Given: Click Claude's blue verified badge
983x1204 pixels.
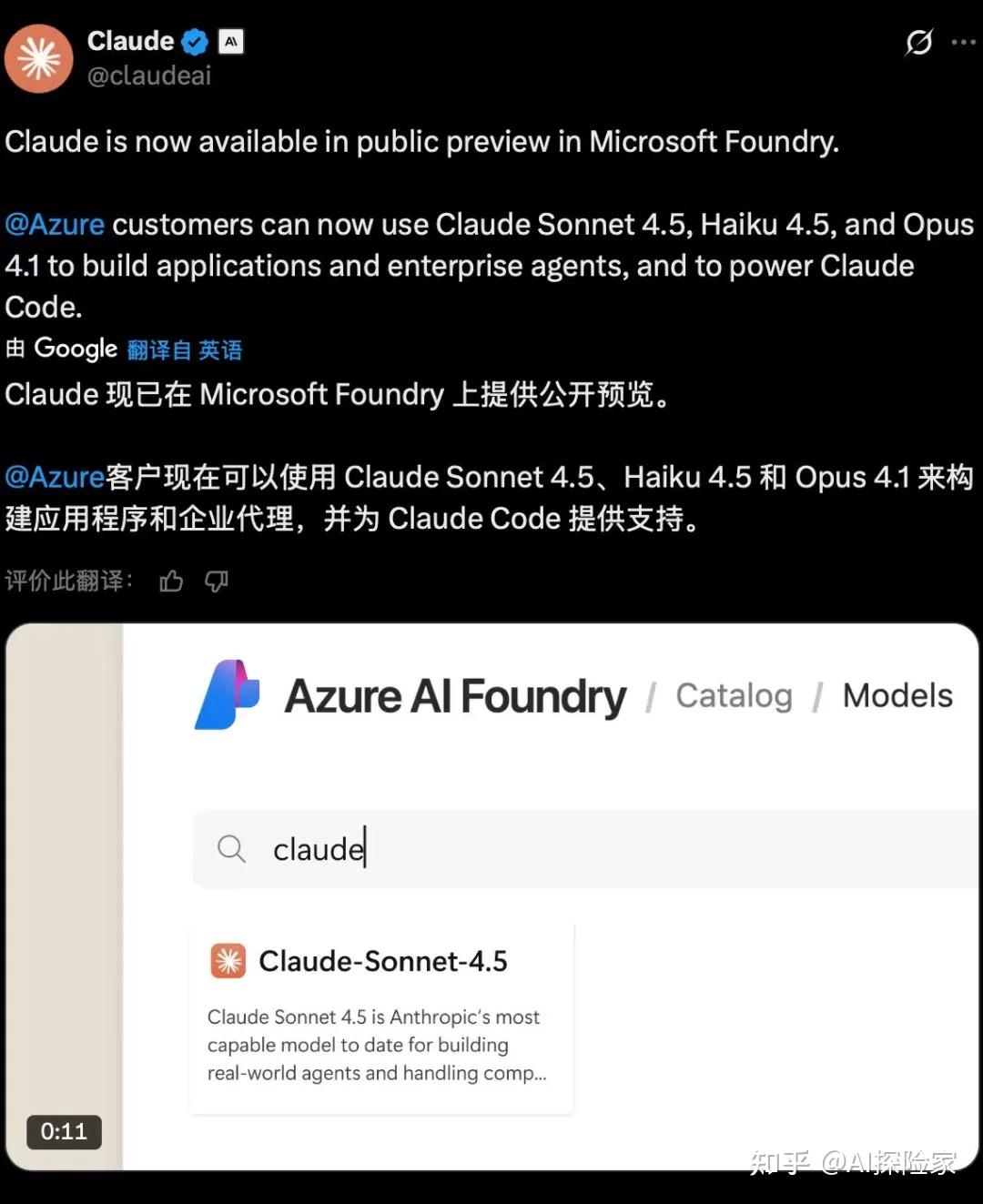Looking at the screenshot, I should pos(193,40).
